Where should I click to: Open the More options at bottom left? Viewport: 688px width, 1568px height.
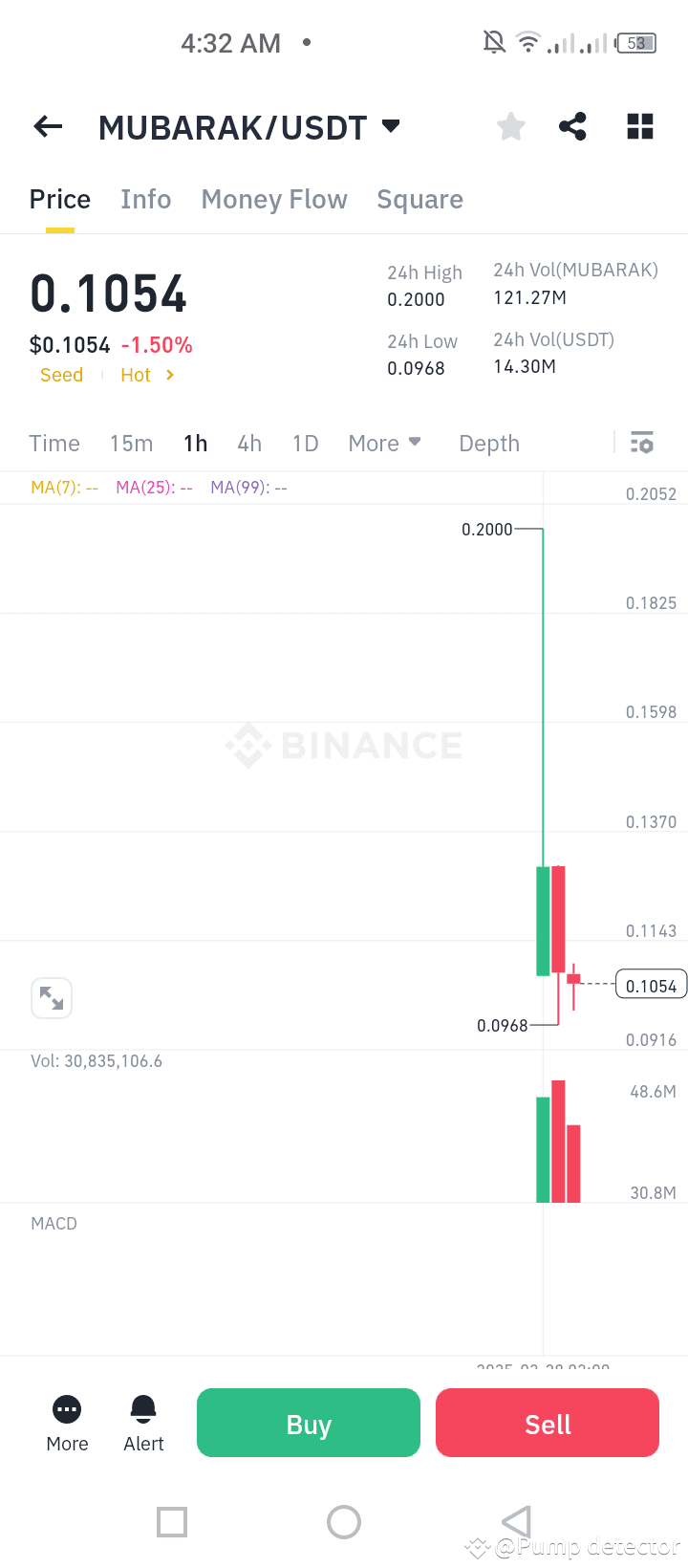[x=66, y=1423]
